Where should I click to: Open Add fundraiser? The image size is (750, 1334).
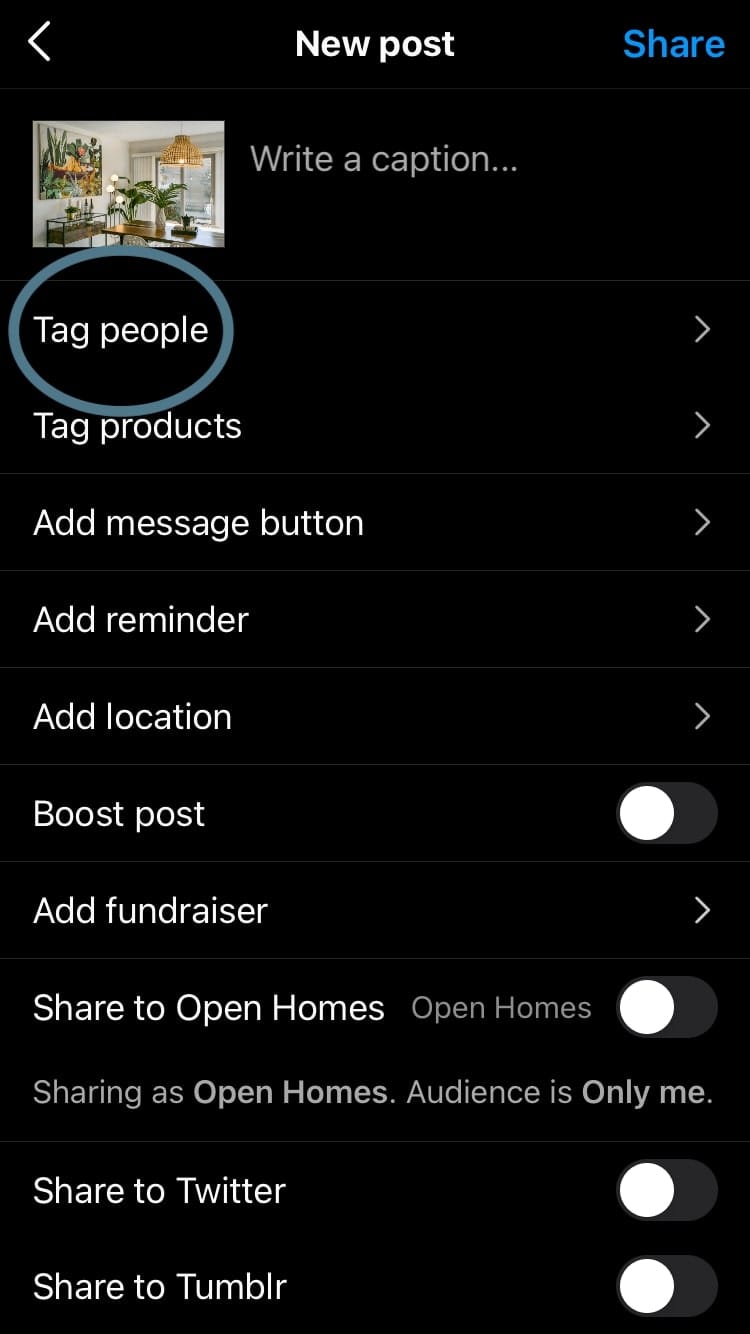375,911
